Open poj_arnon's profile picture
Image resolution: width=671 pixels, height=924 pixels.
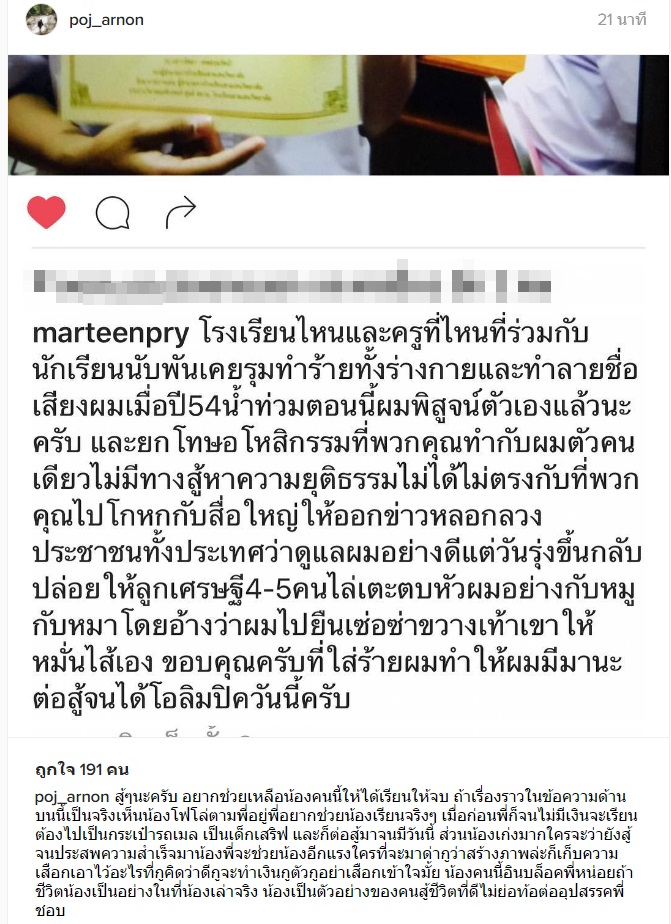(41, 20)
